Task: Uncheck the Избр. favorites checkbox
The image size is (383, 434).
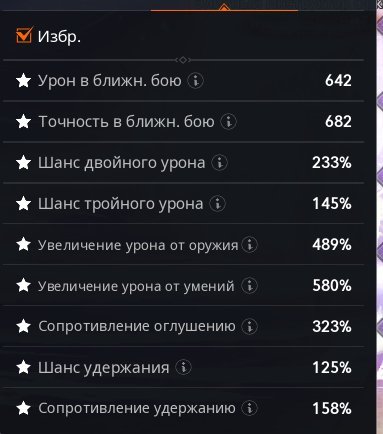Action: click(x=24, y=35)
